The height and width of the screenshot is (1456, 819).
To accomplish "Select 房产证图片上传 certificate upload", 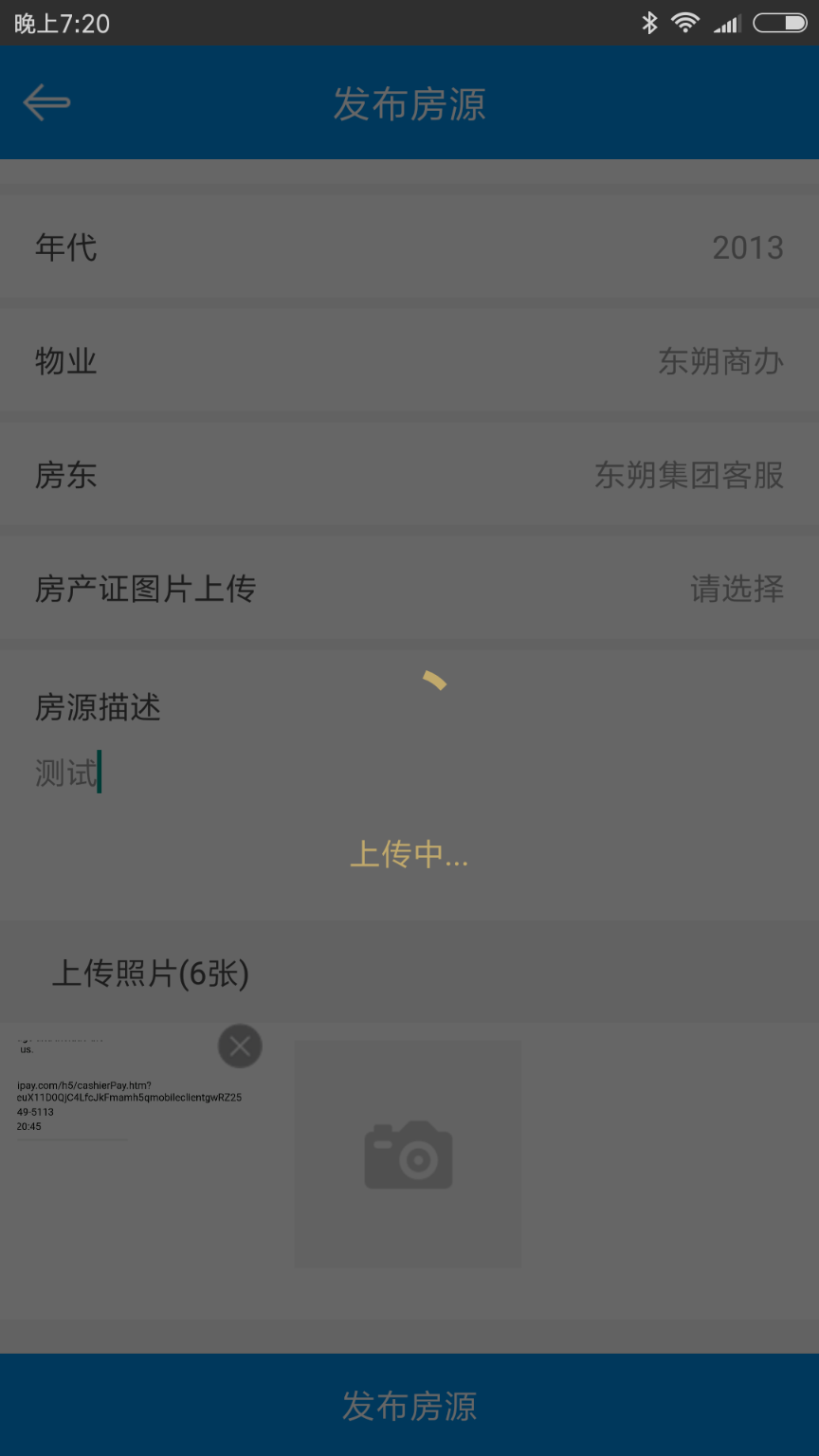I will click(x=409, y=589).
